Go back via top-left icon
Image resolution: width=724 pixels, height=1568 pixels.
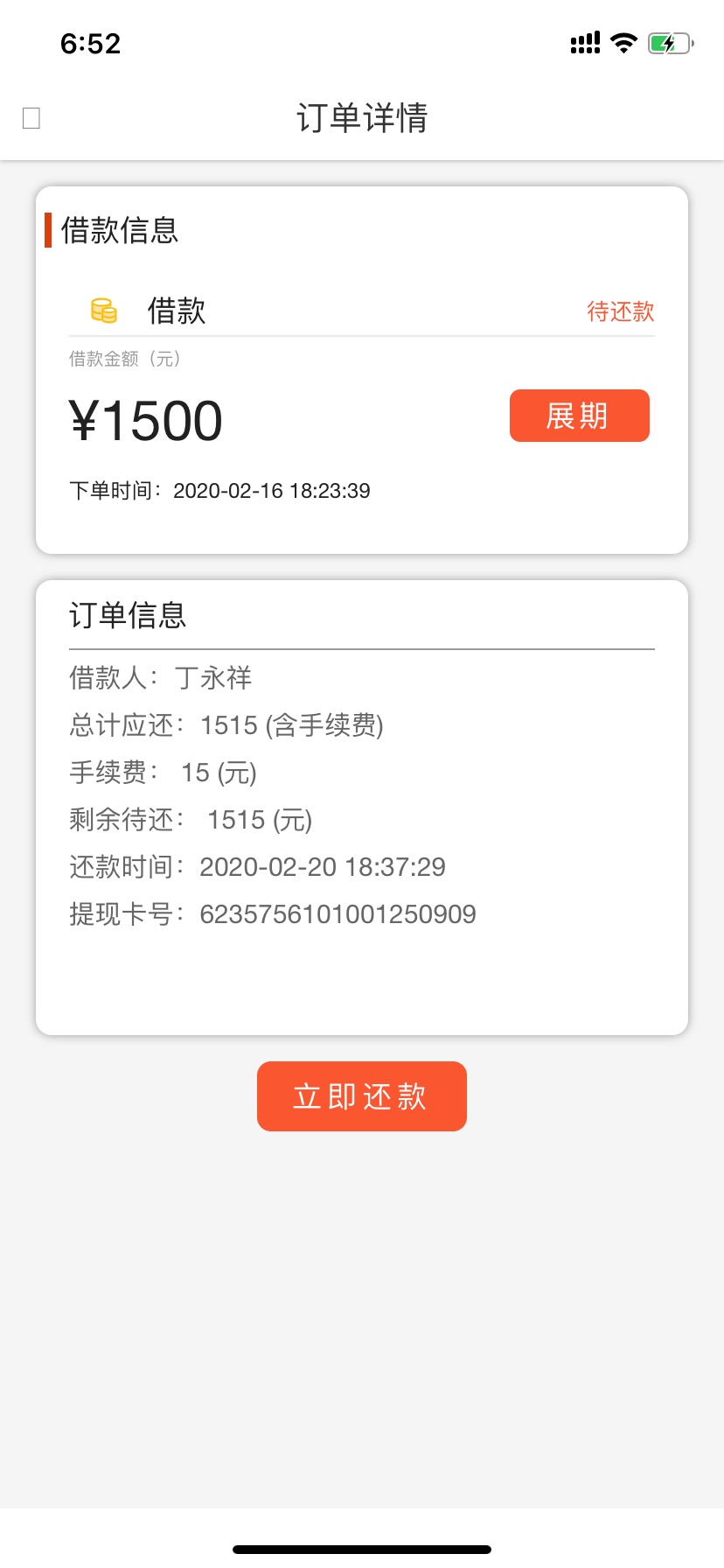[x=31, y=118]
